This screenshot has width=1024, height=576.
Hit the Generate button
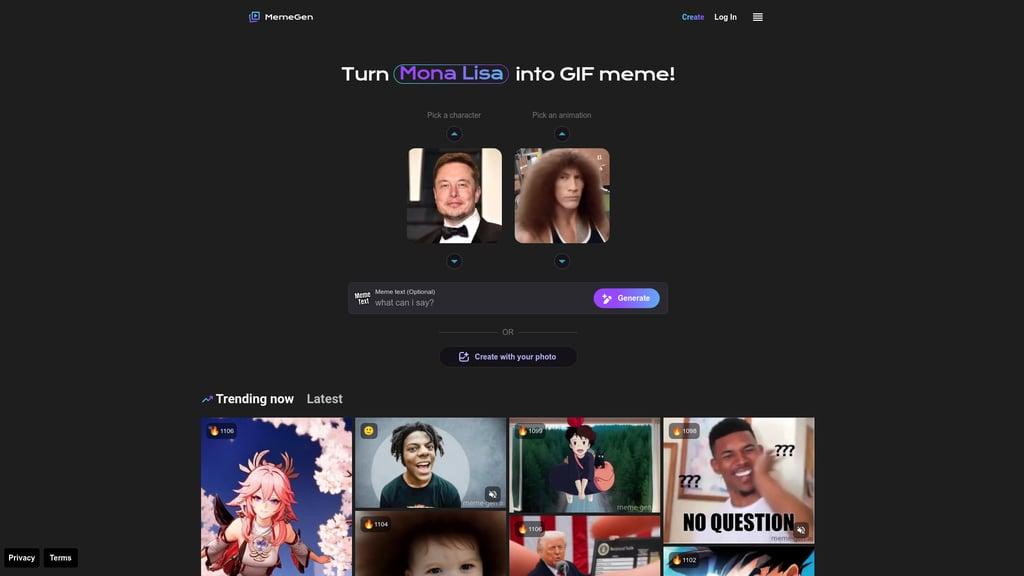[626, 298]
